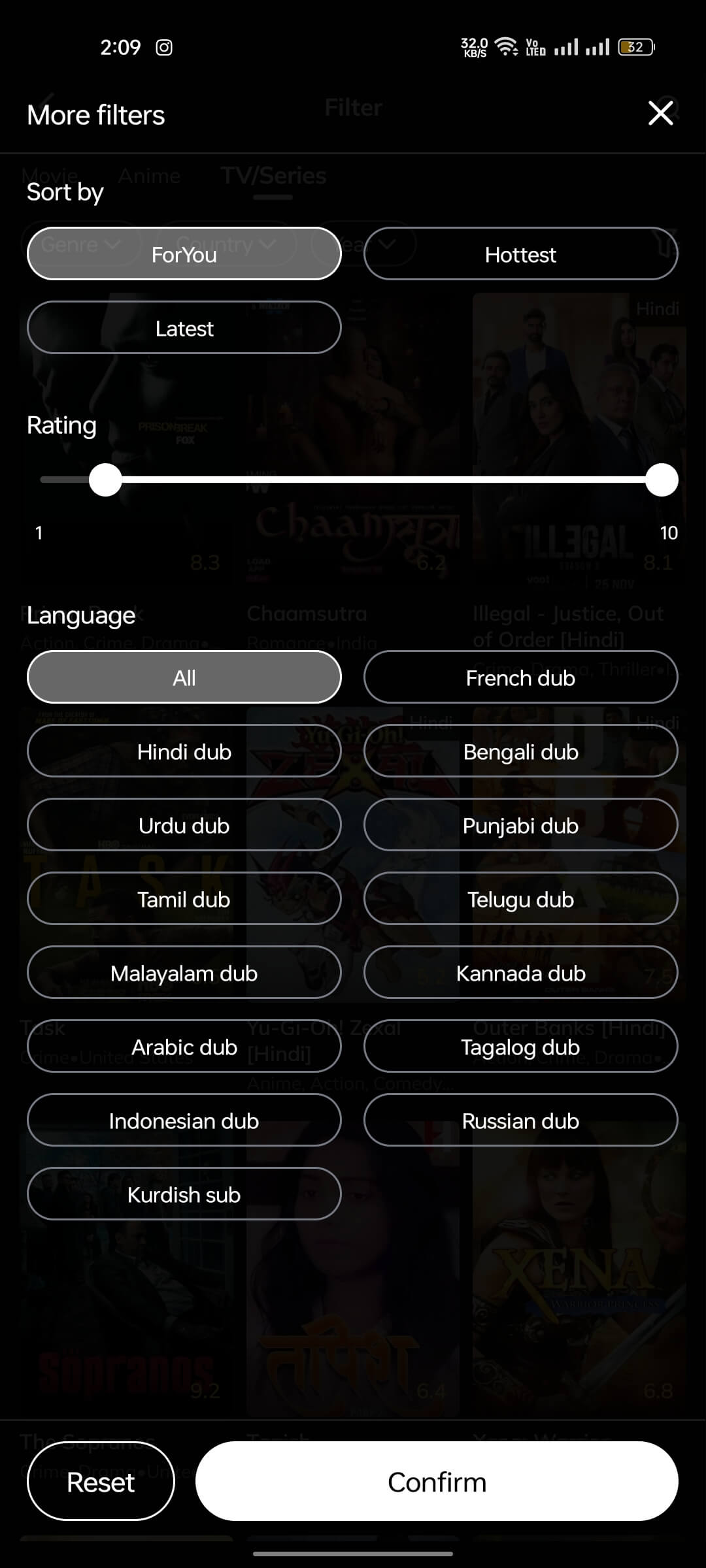The width and height of the screenshot is (706, 1568).
Task: Sort by Hottest
Action: [x=520, y=253]
